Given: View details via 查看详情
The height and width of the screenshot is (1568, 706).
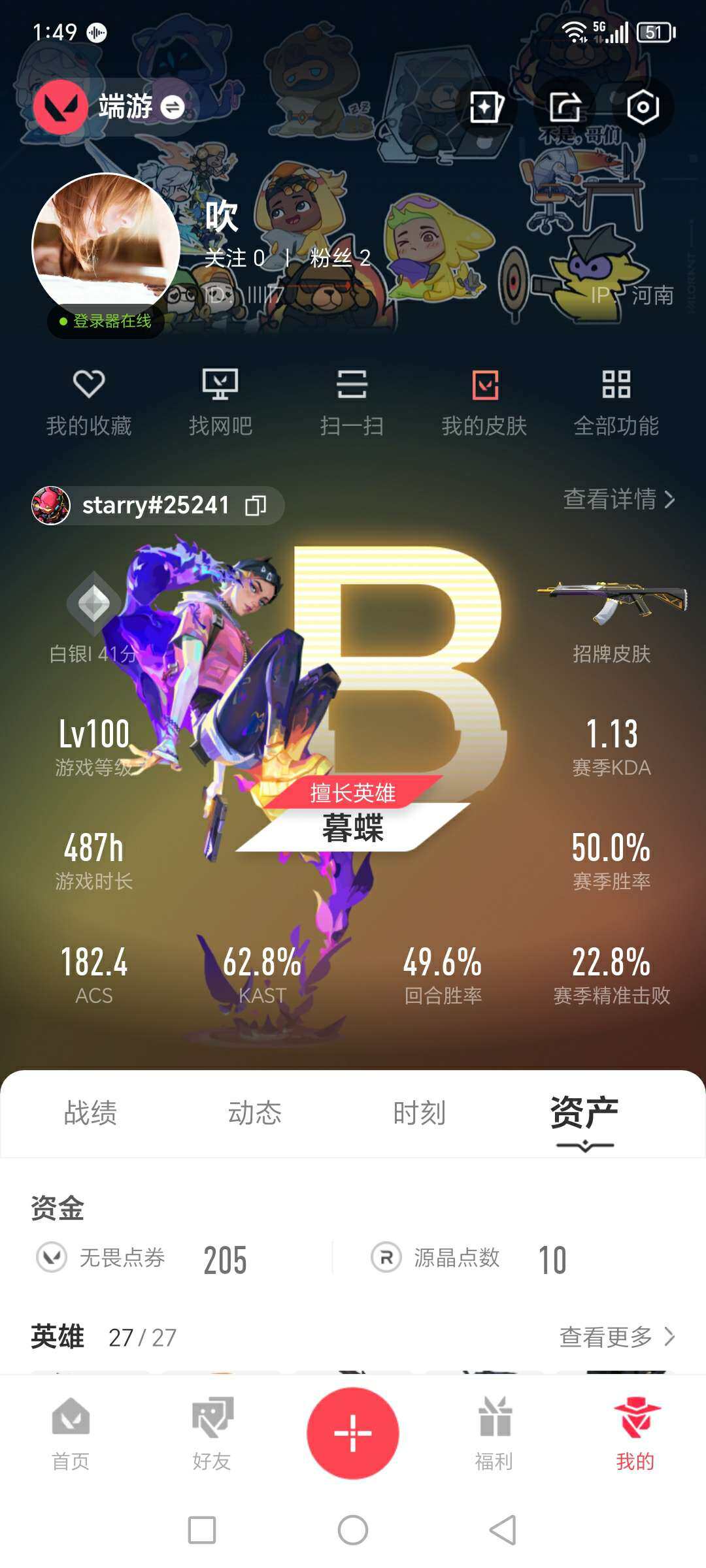Looking at the screenshot, I should (618, 499).
